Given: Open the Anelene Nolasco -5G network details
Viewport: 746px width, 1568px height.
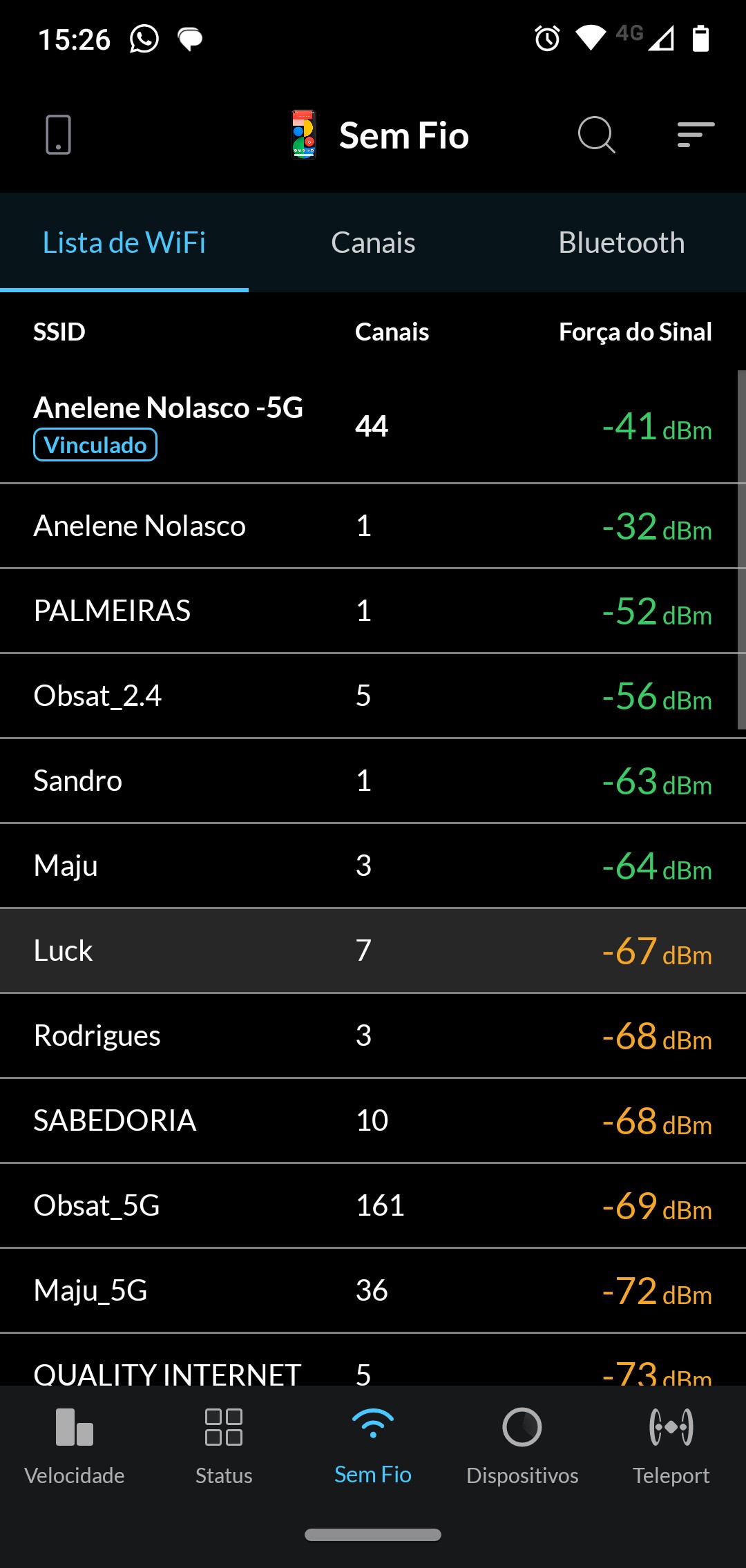Looking at the screenshot, I should [373, 426].
